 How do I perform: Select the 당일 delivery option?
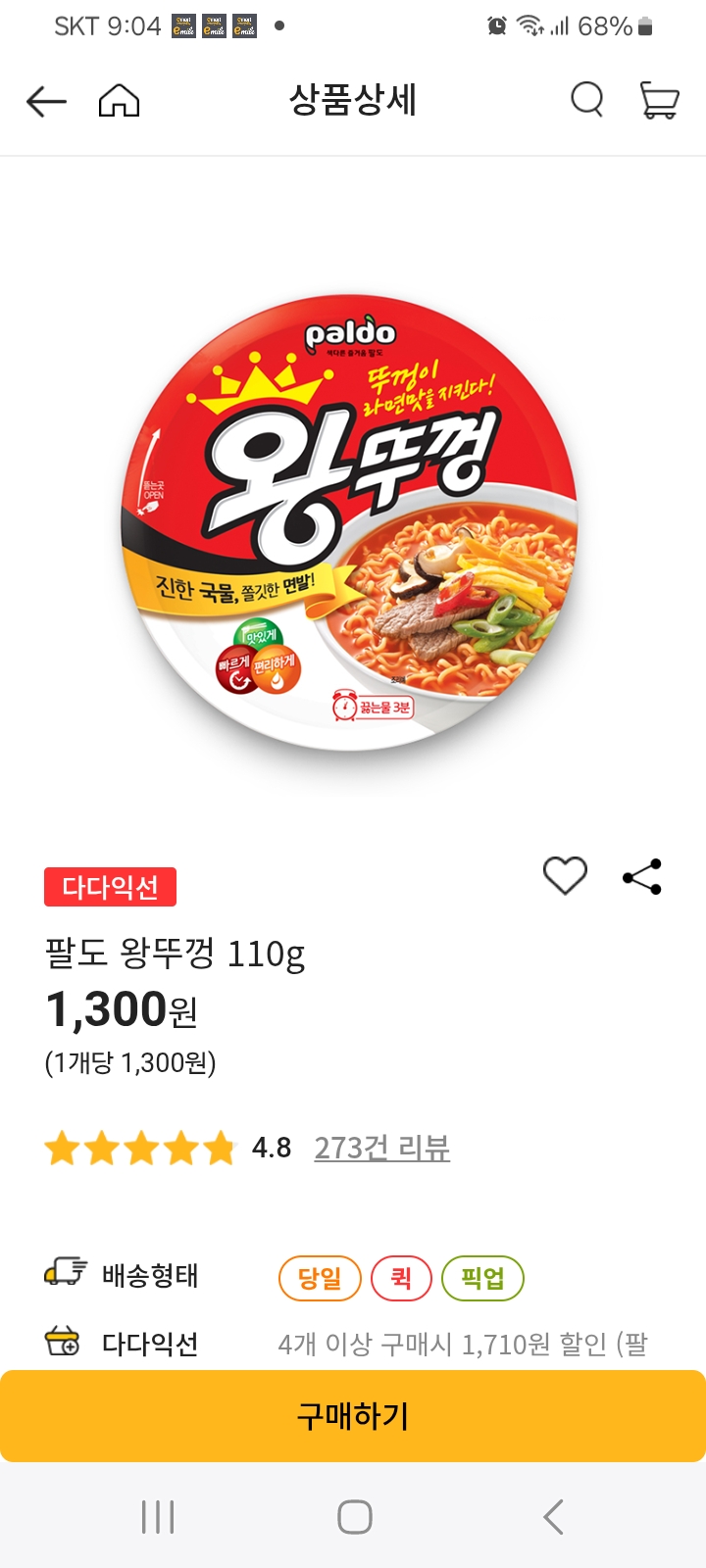322,1278
